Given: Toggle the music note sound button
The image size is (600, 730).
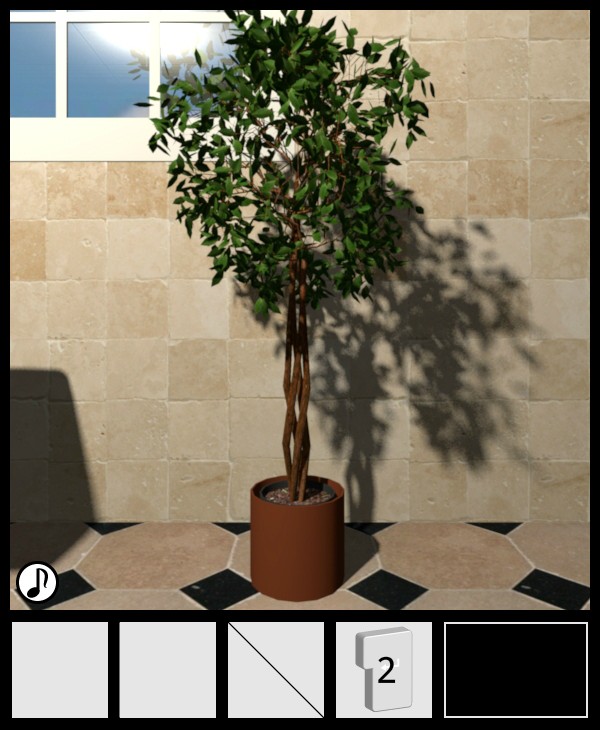Looking at the screenshot, I should point(37,582).
